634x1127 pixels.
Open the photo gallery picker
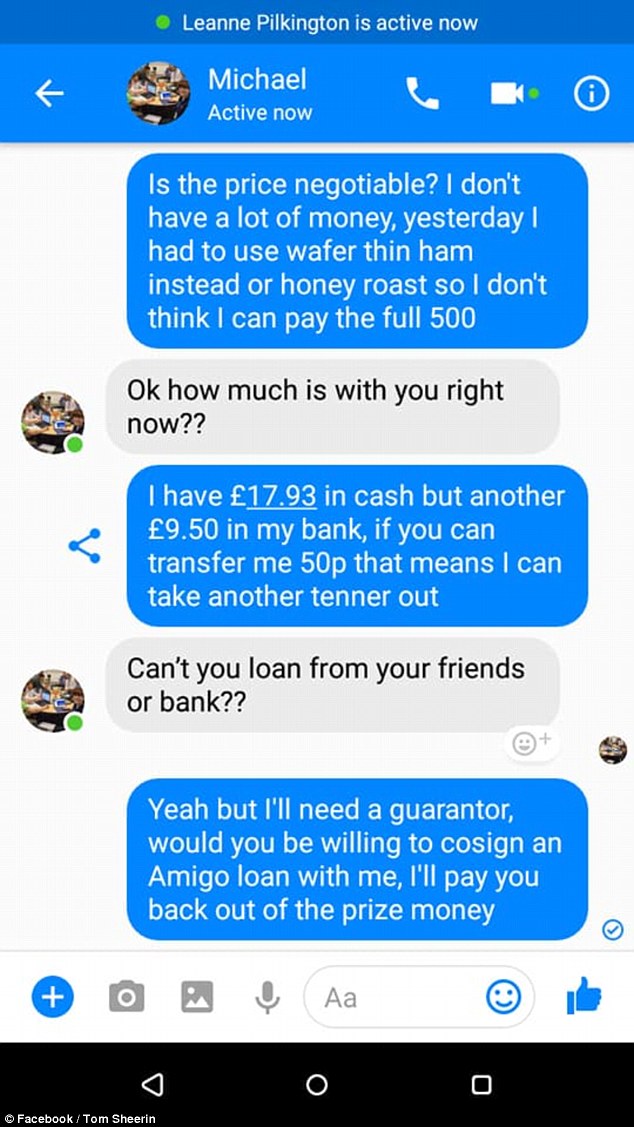tap(197, 996)
